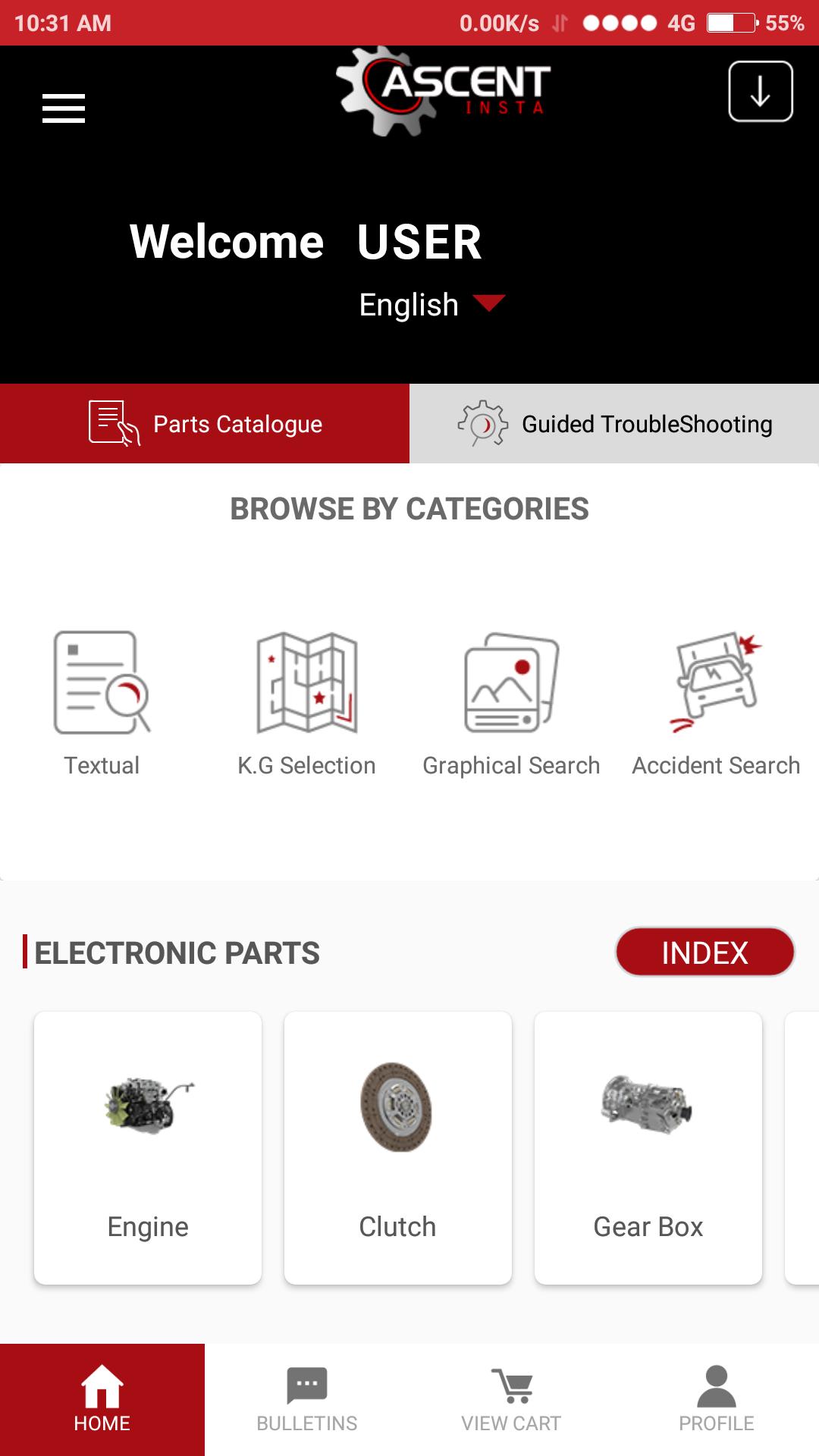Open the hamburger drawer menu

(x=64, y=108)
